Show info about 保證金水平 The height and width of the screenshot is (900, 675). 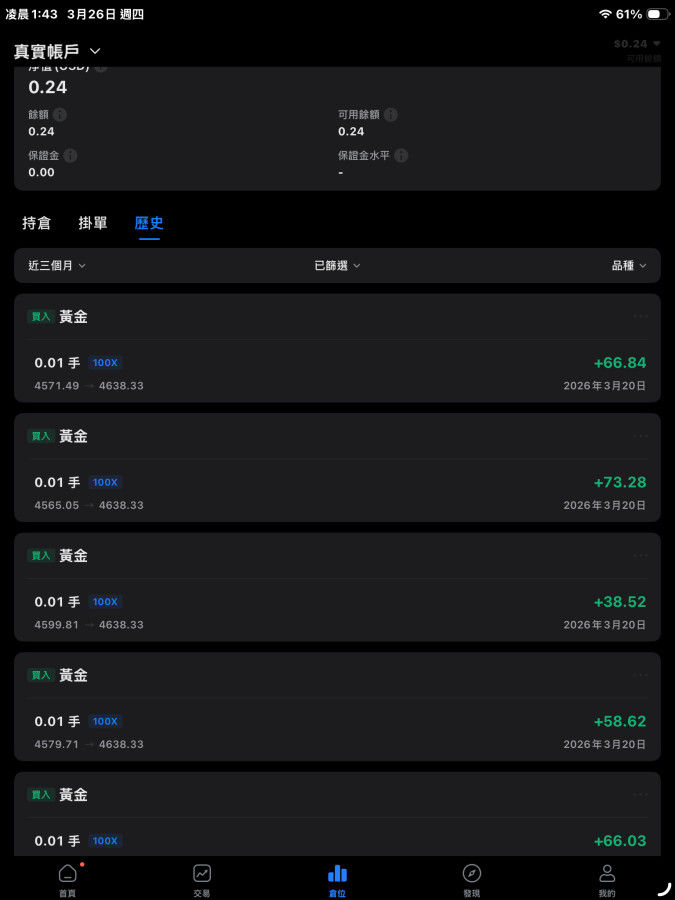(x=401, y=156)
